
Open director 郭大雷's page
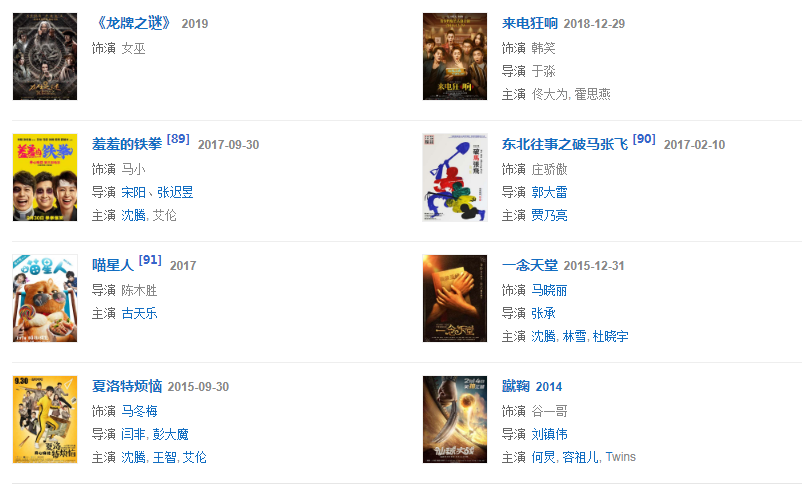(549, 192)
